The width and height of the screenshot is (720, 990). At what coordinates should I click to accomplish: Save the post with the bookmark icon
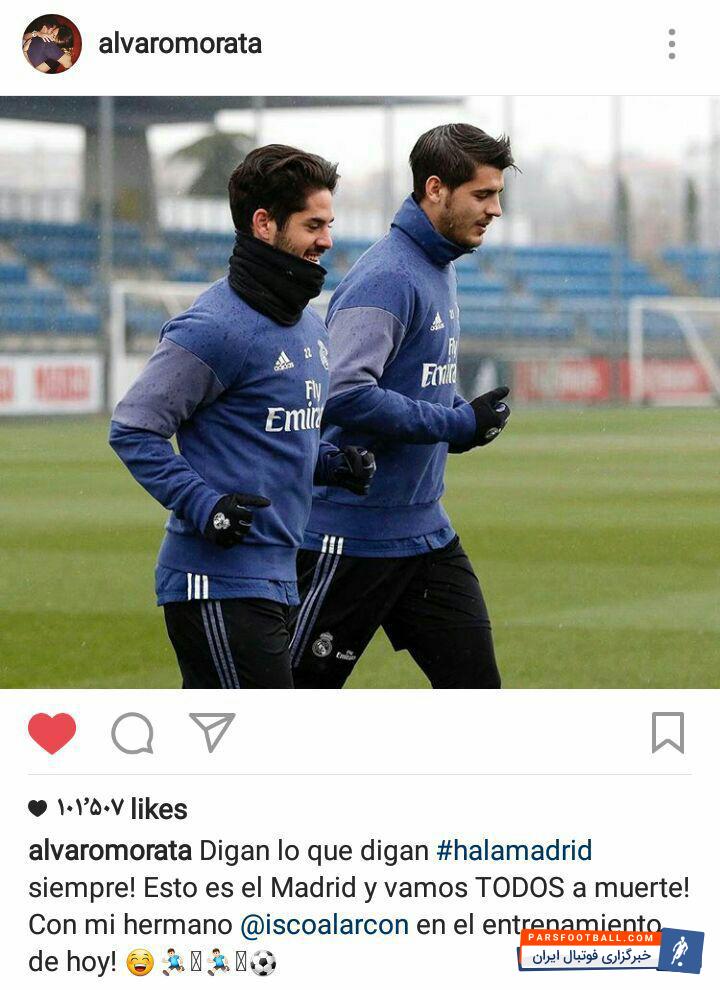(x=667, y=733)
